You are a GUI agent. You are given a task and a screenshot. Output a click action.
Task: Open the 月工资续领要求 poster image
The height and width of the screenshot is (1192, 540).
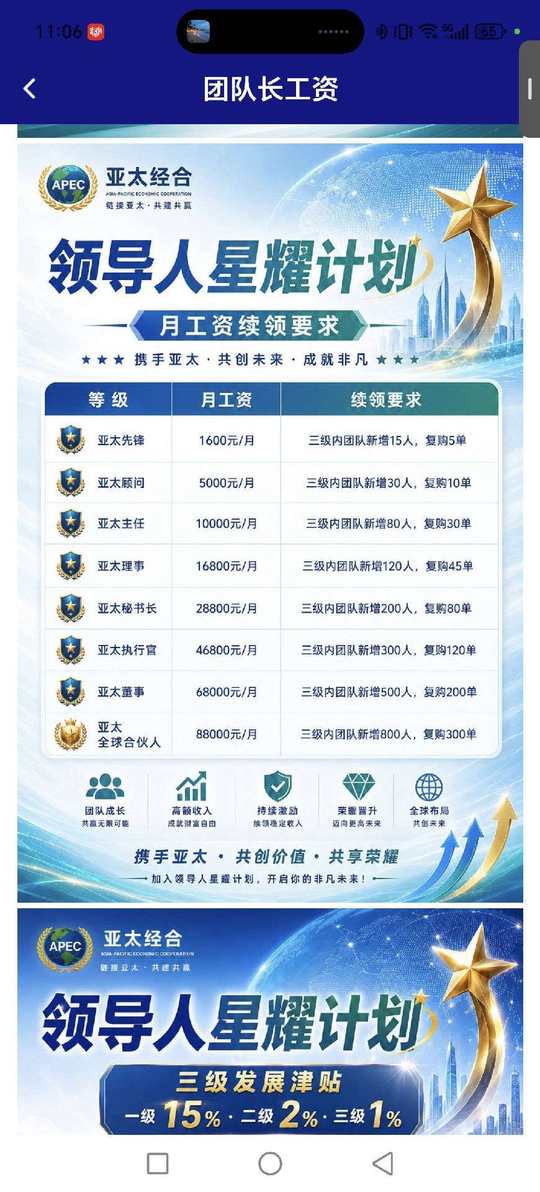click(270, 523)
